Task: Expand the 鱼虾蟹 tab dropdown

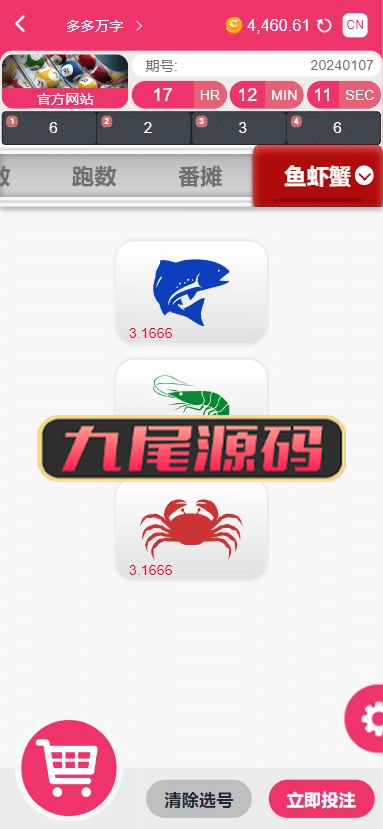Action: coord(364,176)
